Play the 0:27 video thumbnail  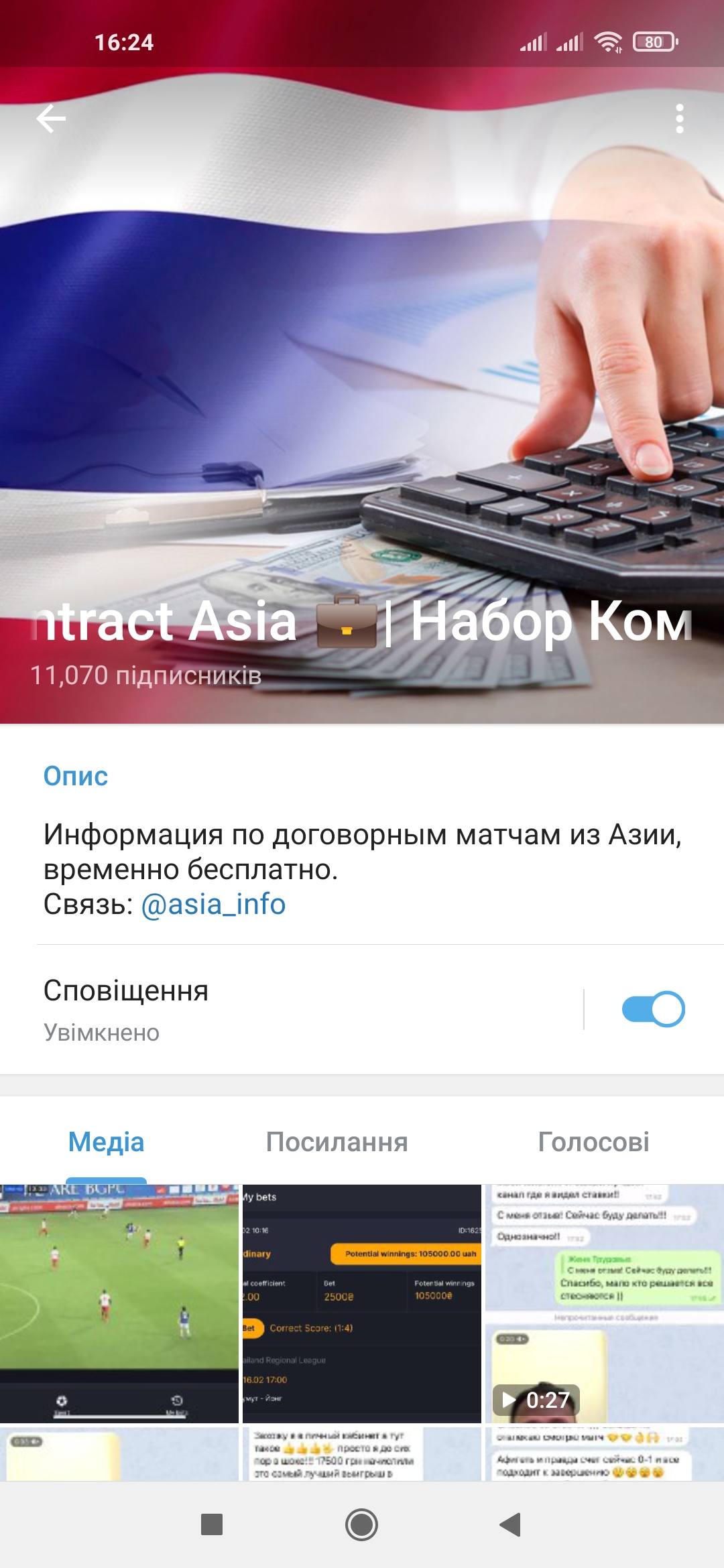(x=605, y=1303)
